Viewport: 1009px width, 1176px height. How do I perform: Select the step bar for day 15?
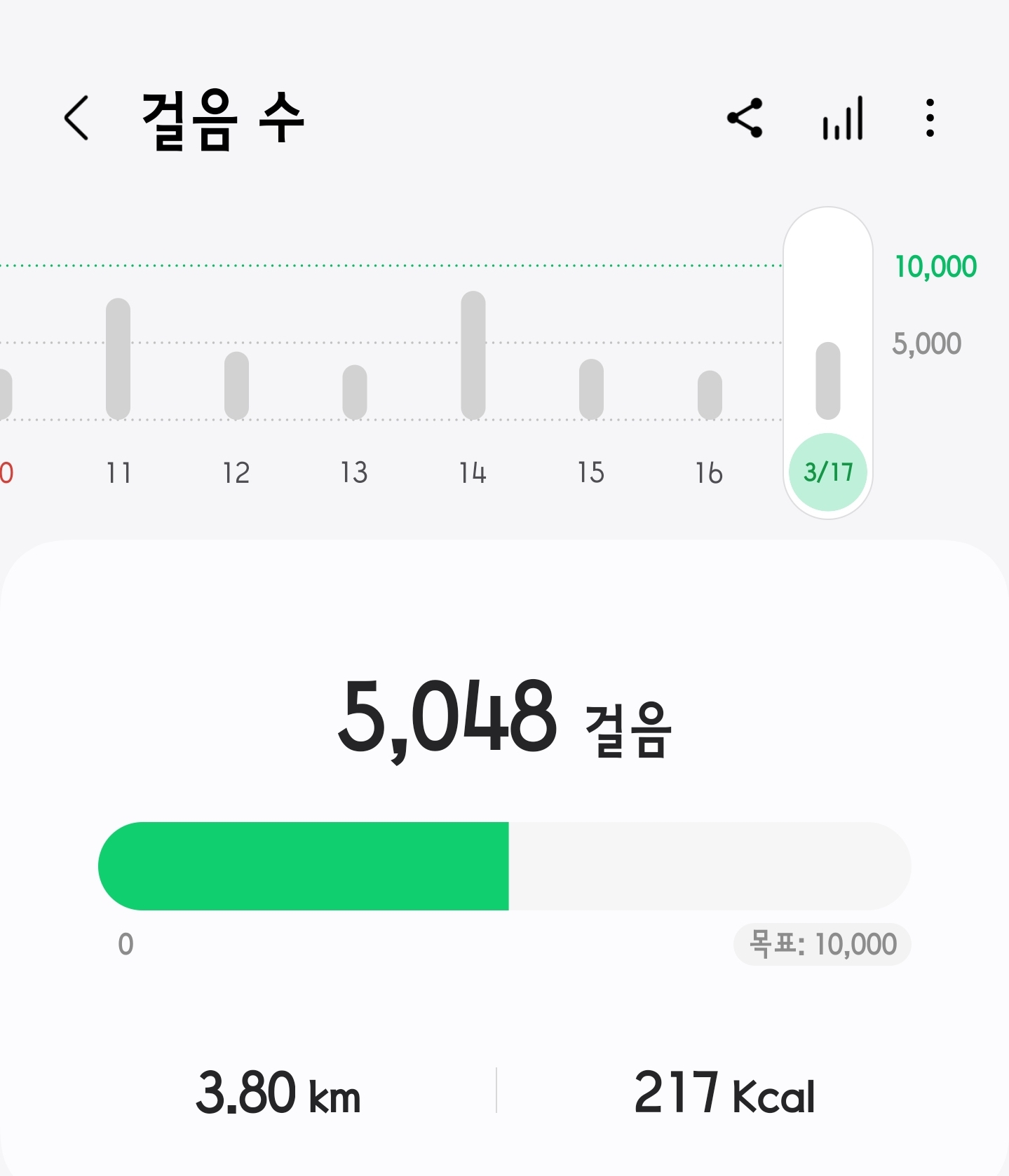[591, 389]
